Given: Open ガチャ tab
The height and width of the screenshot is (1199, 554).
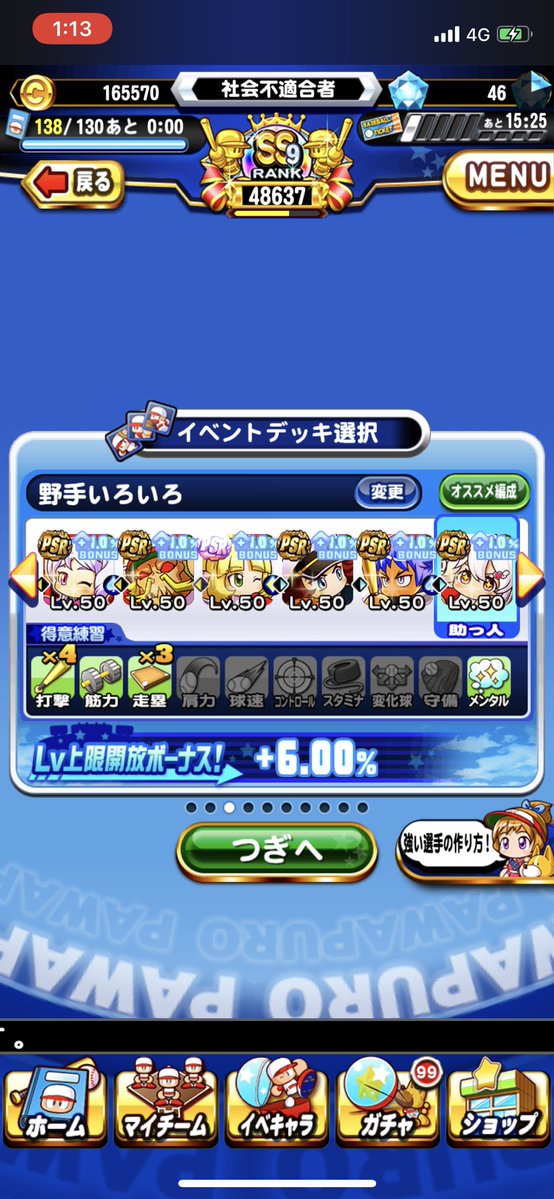Looking at the screenshot, I should 388,1103.
